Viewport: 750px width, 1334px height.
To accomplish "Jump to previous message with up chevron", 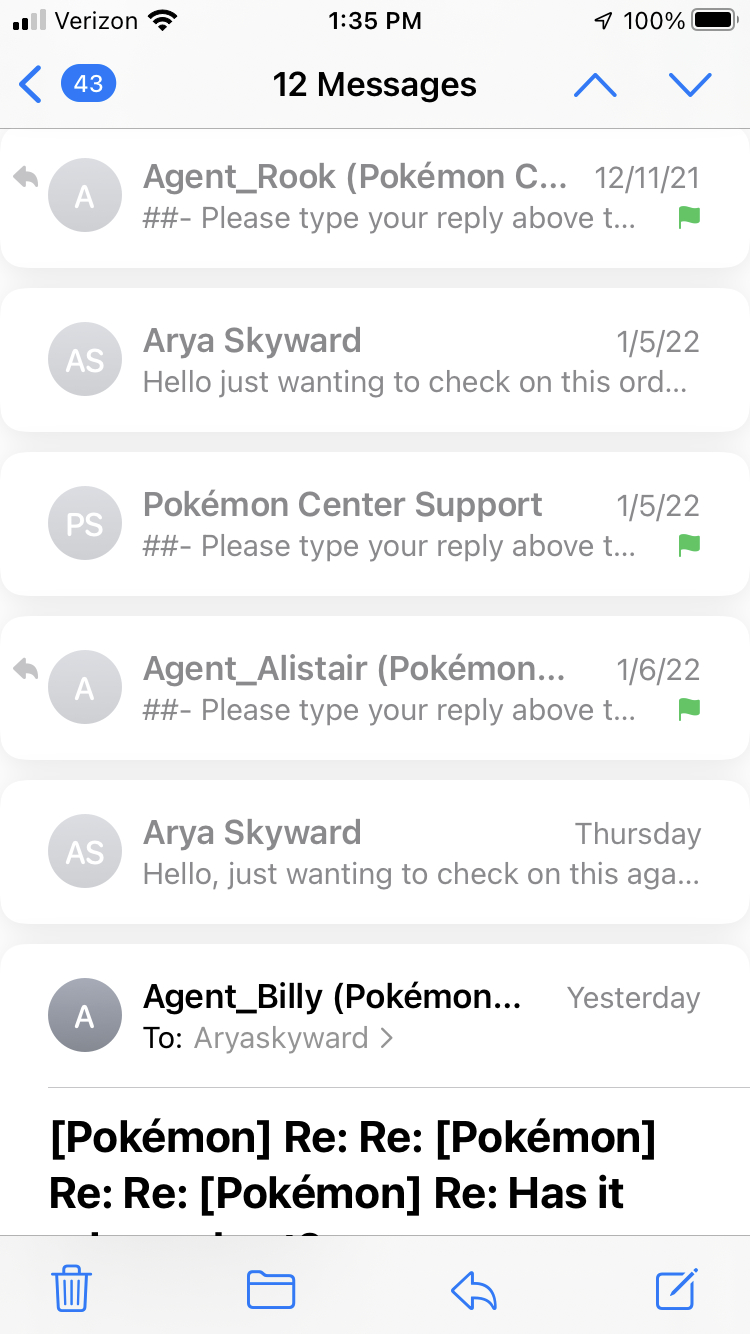I will tap(595, 84).
